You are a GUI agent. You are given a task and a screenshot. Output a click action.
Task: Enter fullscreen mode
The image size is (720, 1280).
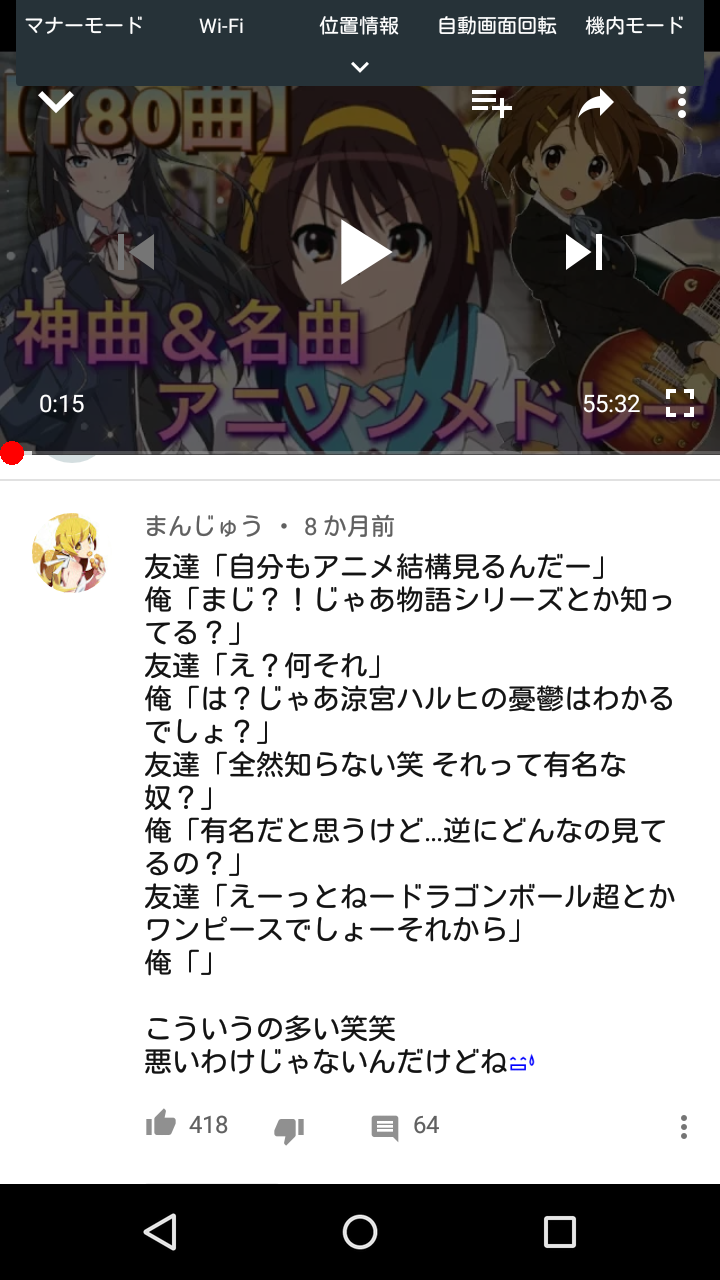point(680,403)
